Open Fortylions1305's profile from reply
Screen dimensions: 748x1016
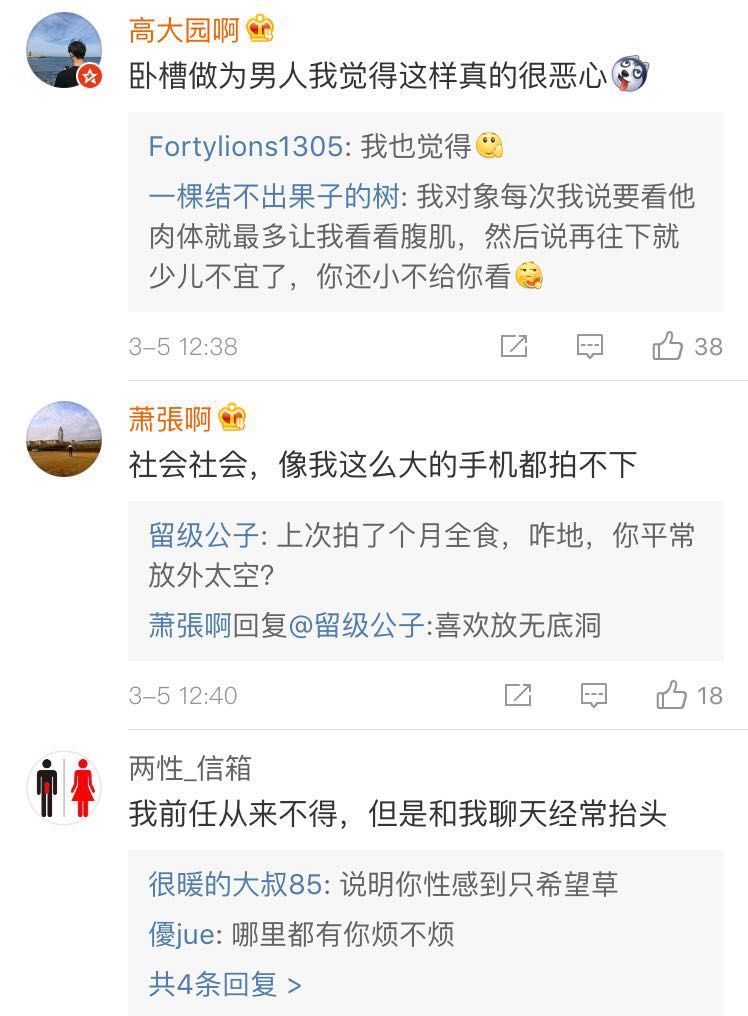[244, 147]
